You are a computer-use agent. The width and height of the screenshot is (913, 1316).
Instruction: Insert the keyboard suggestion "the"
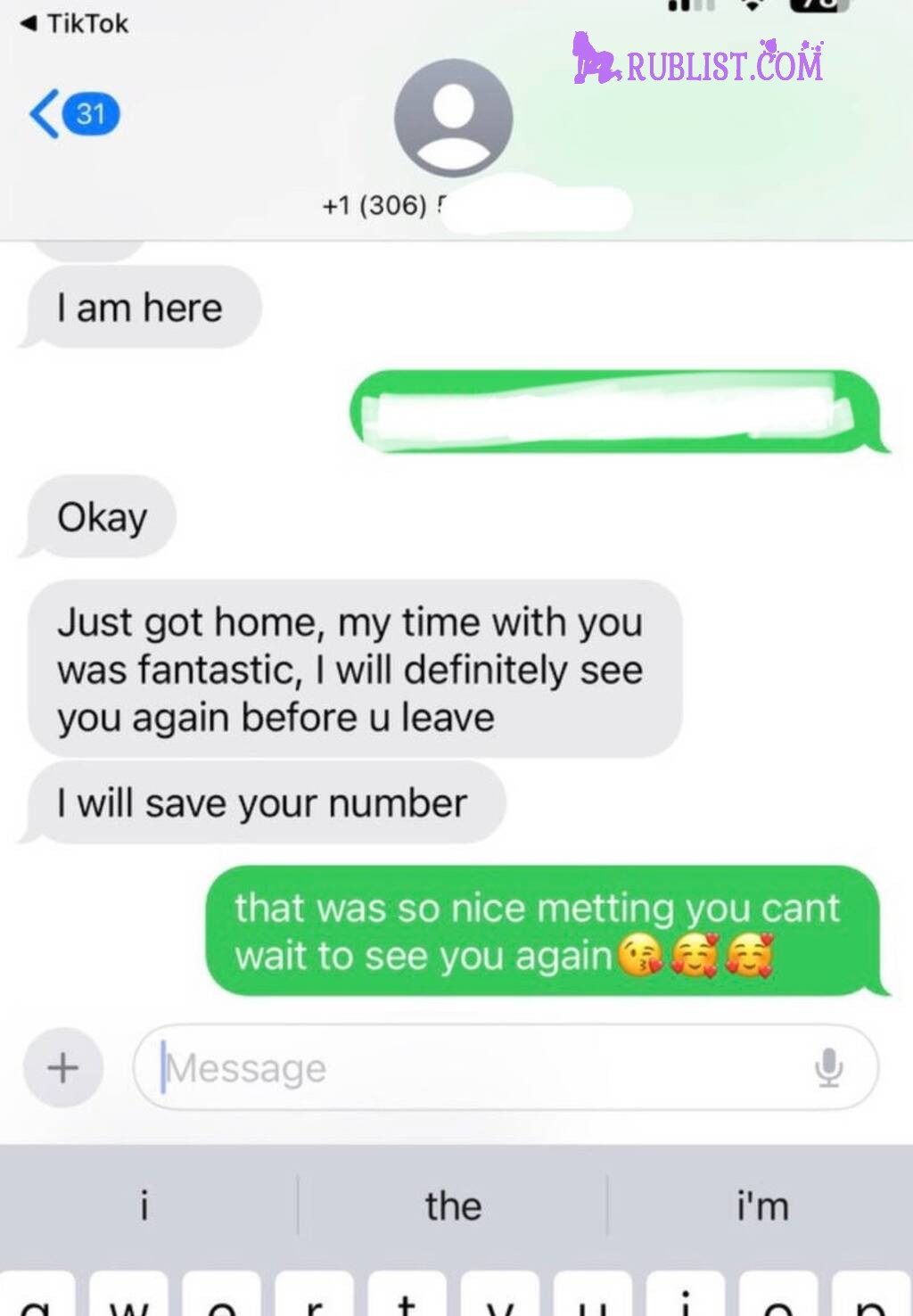[453, 1206]
